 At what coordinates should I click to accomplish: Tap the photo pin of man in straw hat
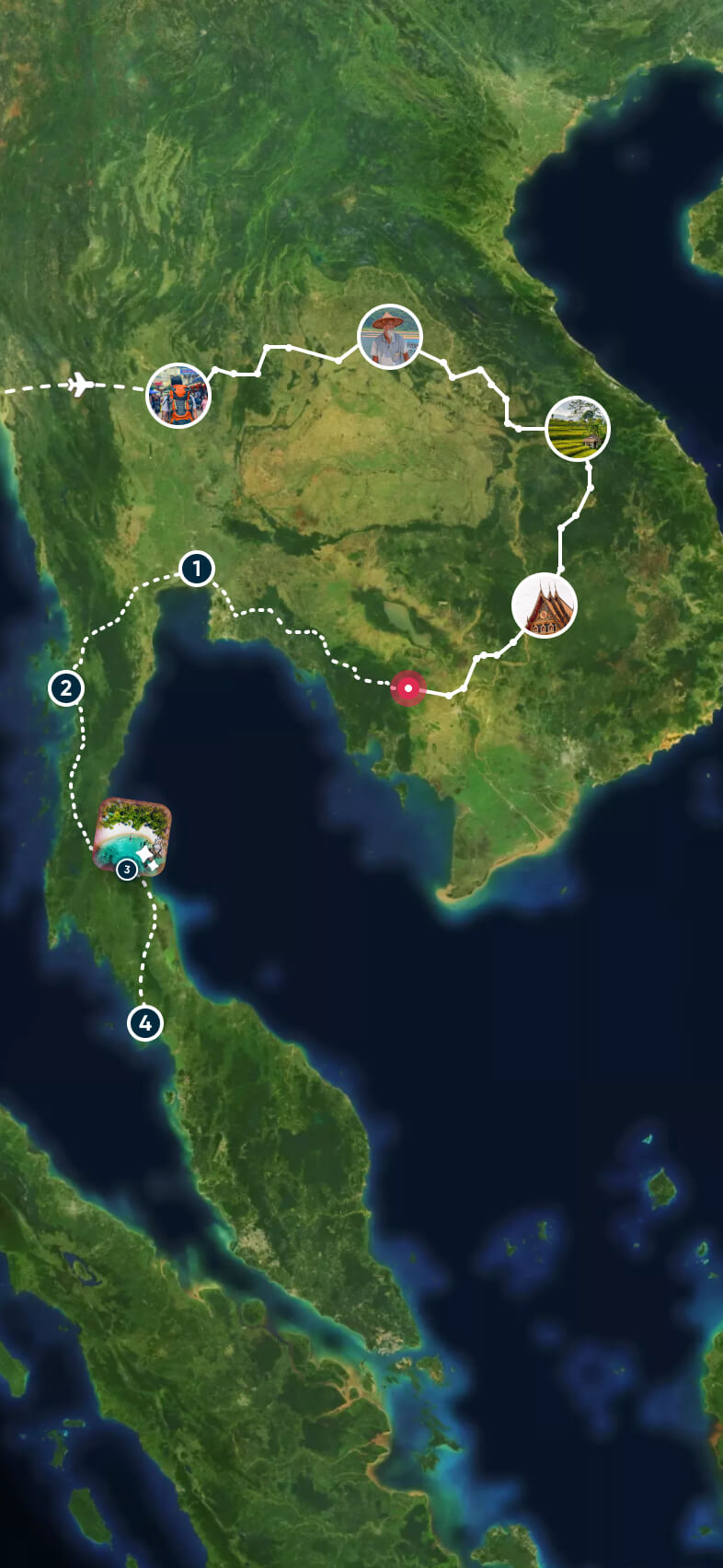[389, 337]
